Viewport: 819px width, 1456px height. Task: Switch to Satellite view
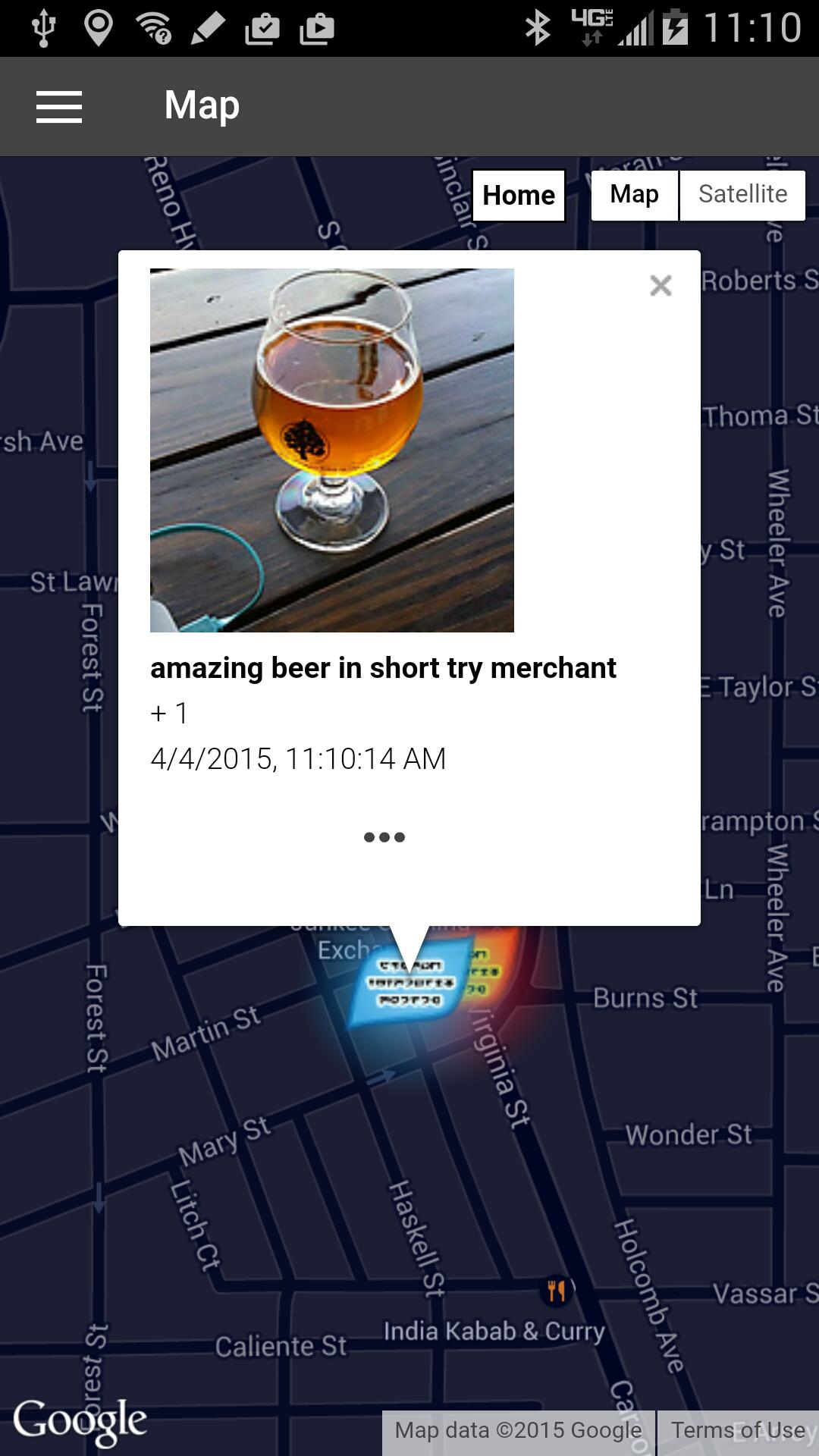tap(742, 195)
